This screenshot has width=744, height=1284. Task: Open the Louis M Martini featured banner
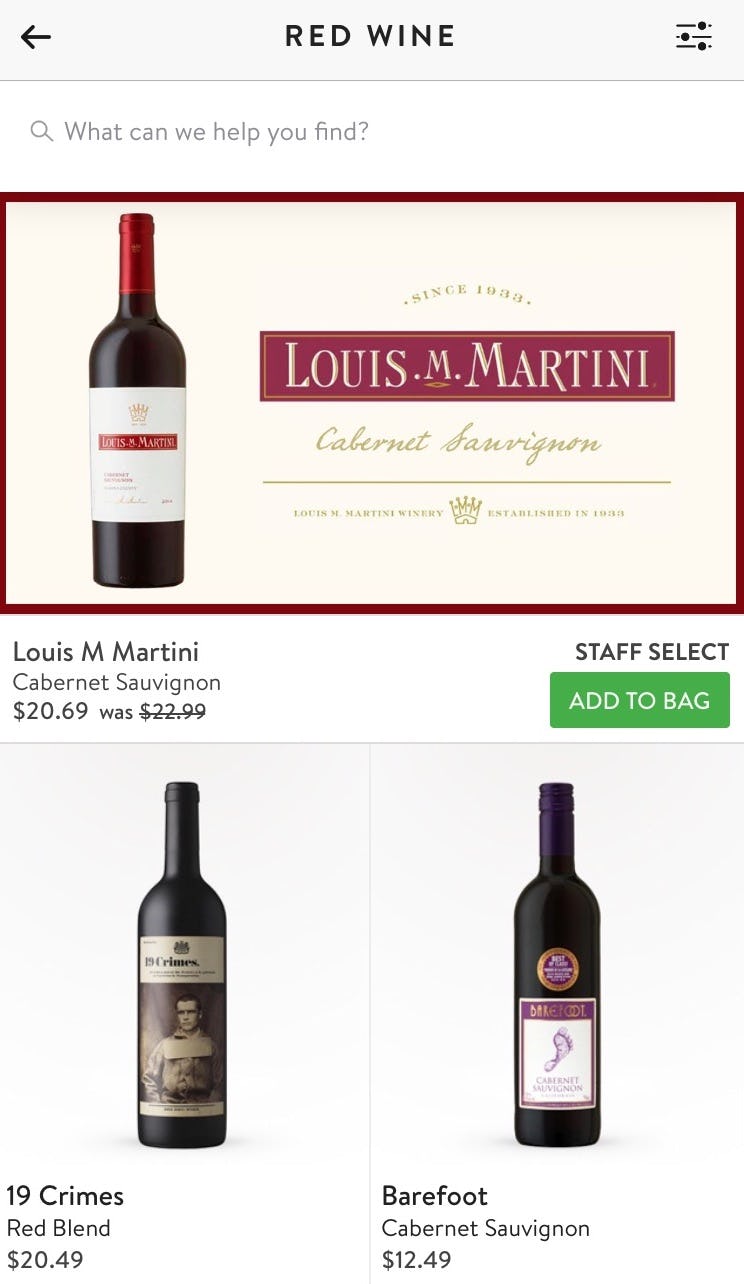372,402
